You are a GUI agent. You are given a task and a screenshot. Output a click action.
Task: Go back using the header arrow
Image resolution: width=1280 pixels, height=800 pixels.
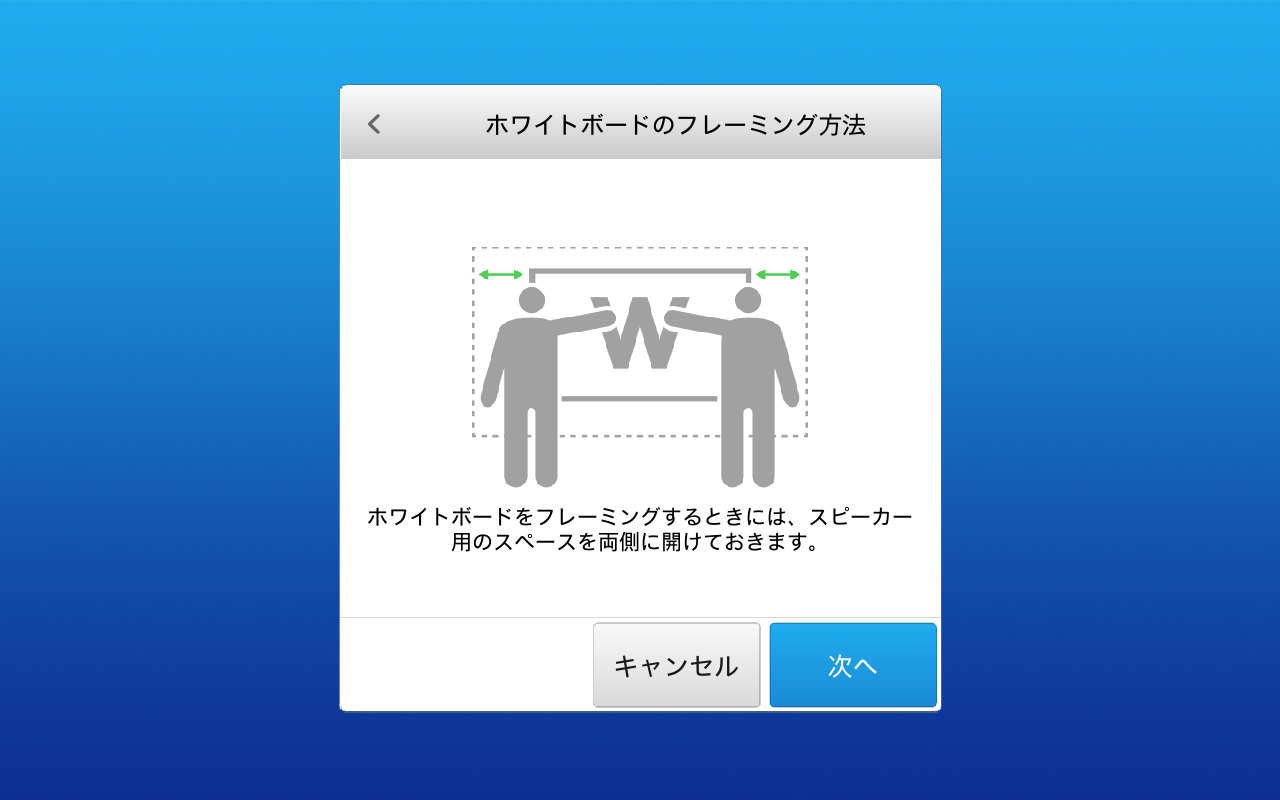pyautogui.click(x=374, y=124)
